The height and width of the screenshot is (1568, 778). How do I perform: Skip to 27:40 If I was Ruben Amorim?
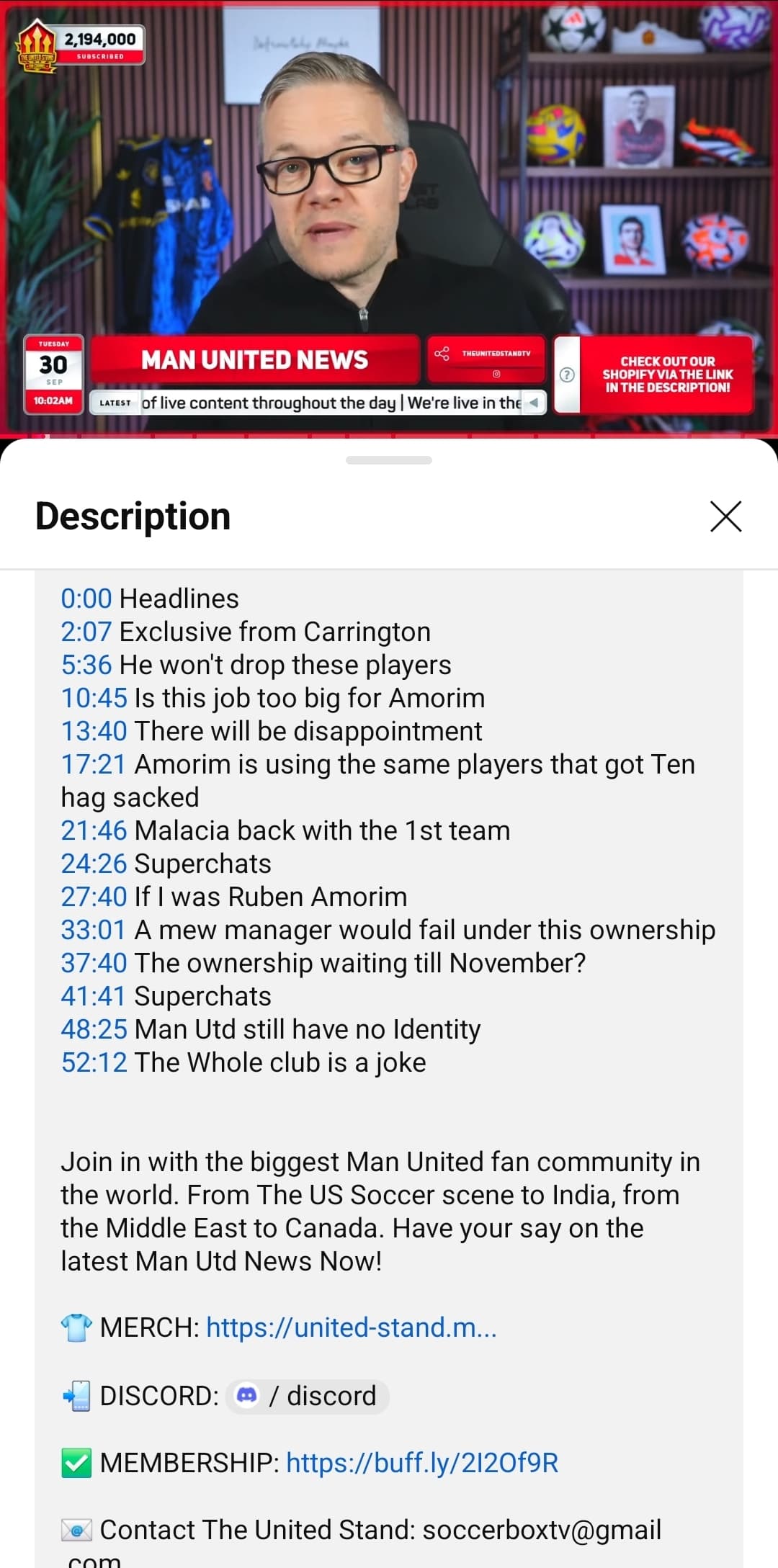94,897
